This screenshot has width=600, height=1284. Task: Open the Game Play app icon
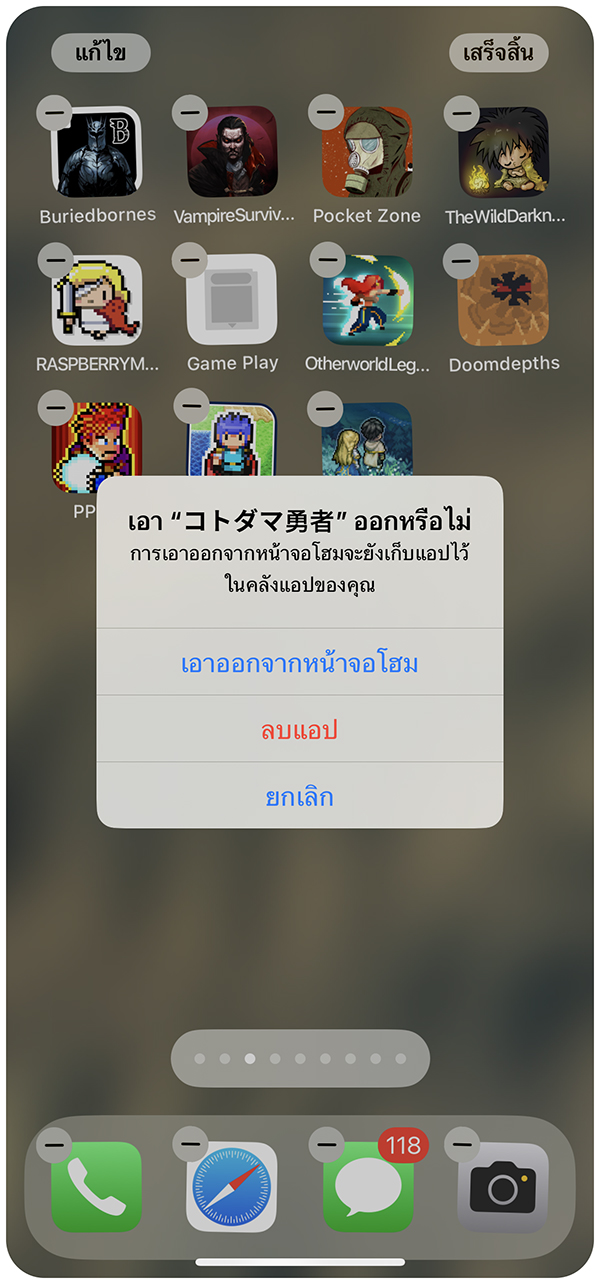pyautogui.click(x=233, y=299)
